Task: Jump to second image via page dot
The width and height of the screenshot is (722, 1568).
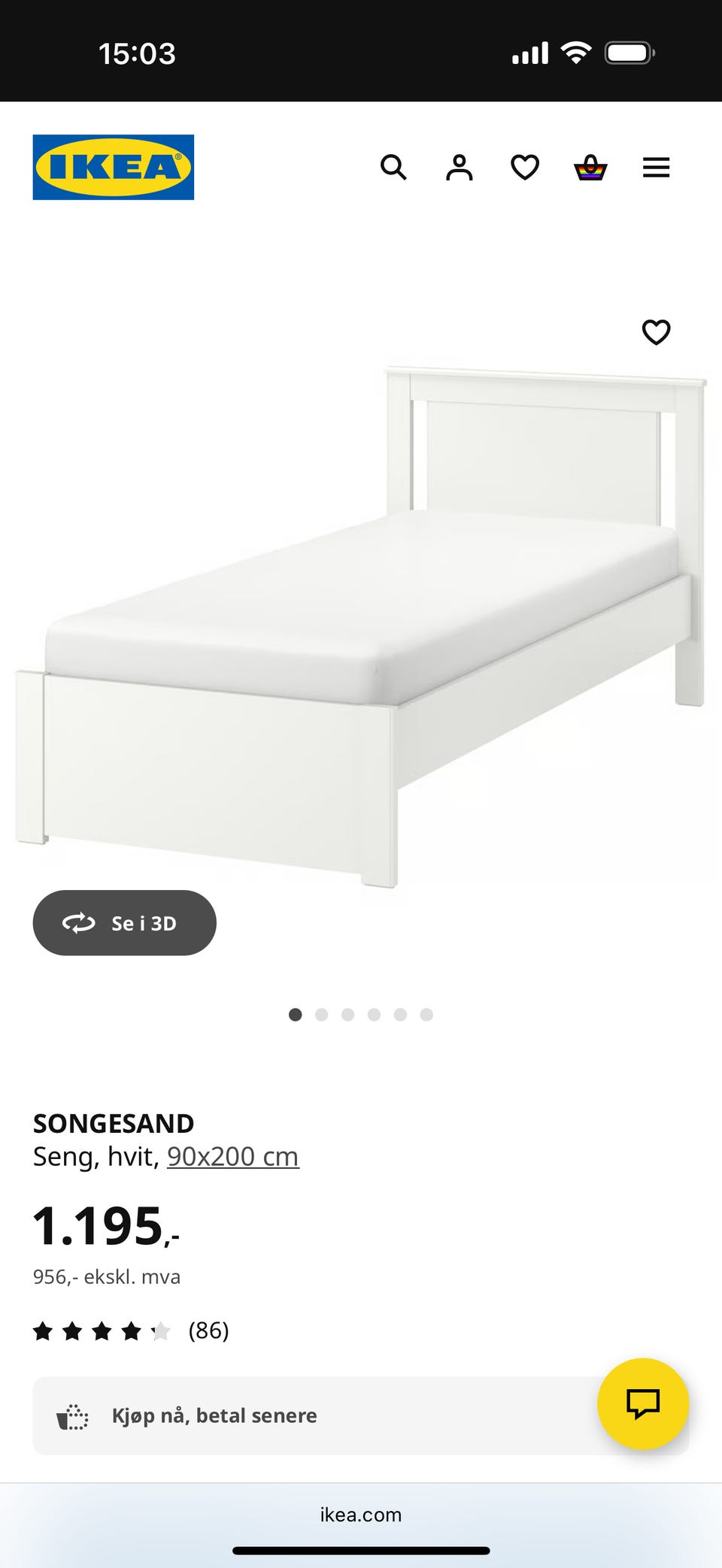Action: (321, 1015)
